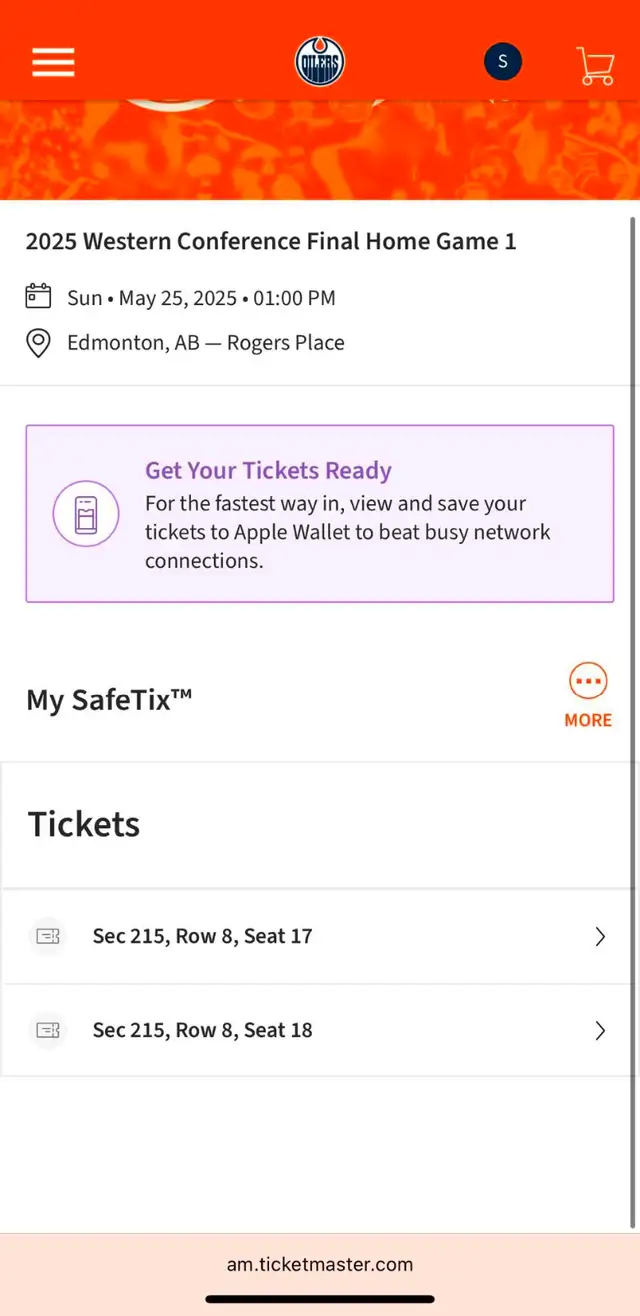View the shopping cart
Viewport: 640px width, 1316px height.
[595, 65]
